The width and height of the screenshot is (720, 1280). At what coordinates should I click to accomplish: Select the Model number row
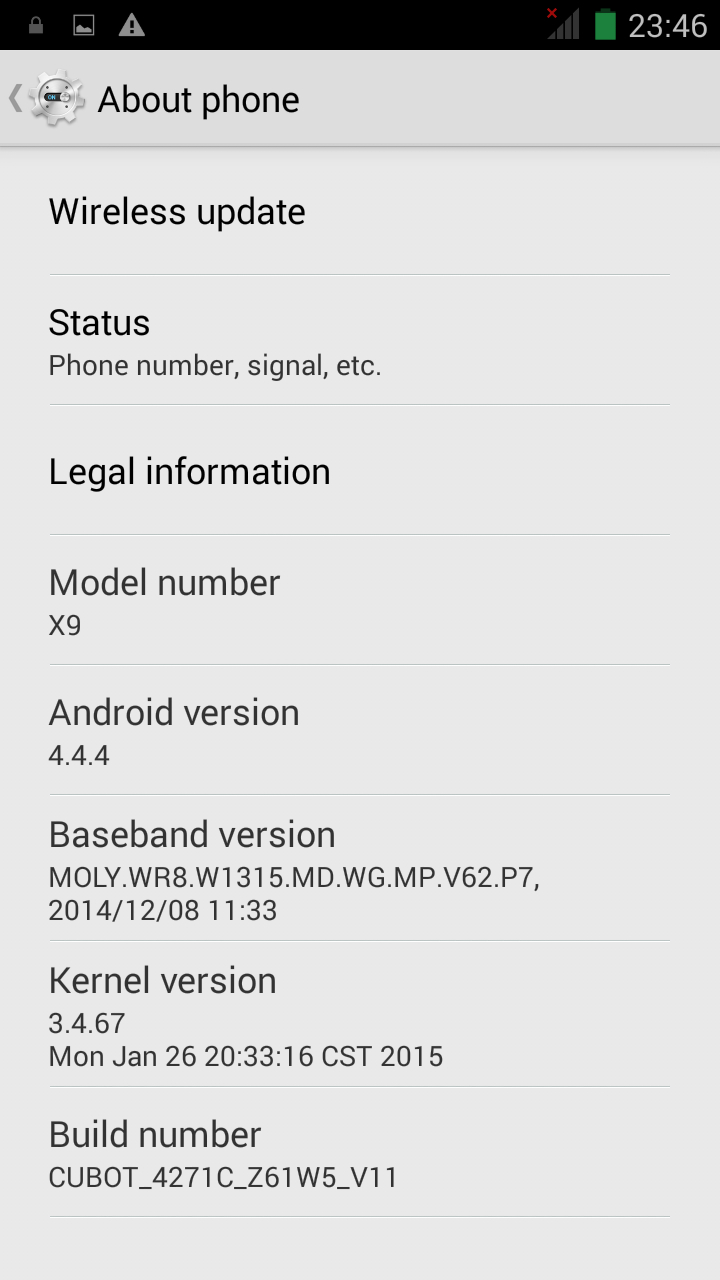coord(358,601)
